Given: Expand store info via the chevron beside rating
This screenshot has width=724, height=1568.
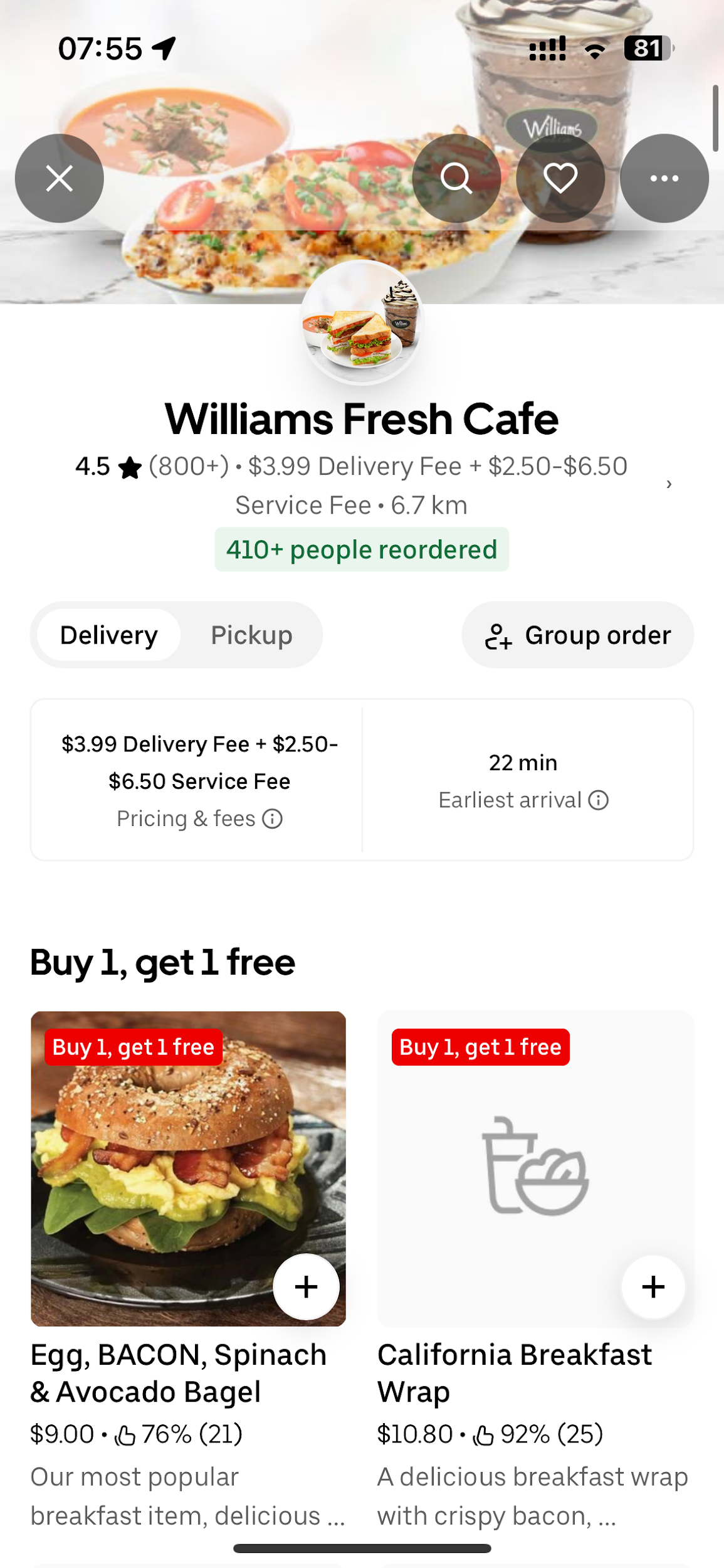Looking at the screenshot, I should (x=669, y=484).
